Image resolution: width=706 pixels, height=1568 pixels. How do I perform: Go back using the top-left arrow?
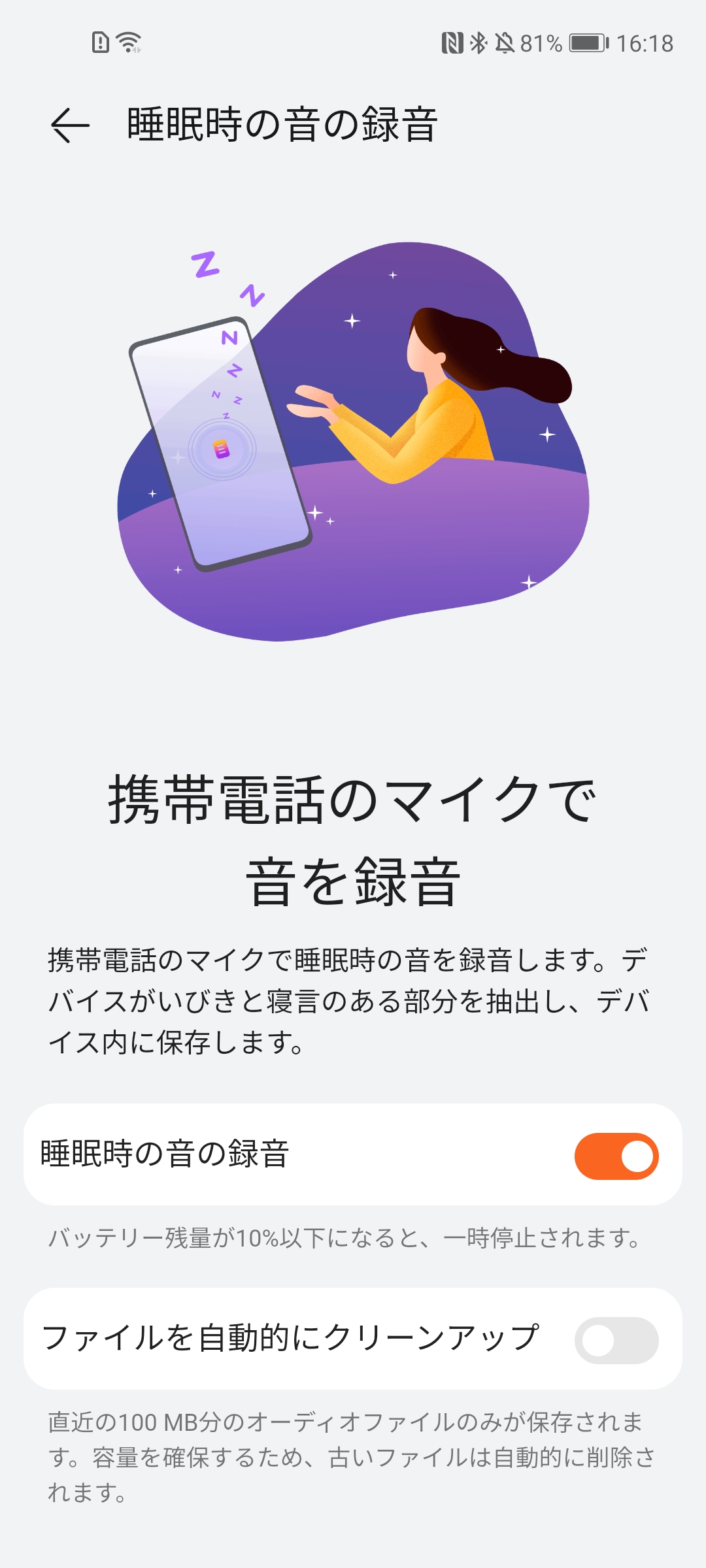(x=70, y=125)
